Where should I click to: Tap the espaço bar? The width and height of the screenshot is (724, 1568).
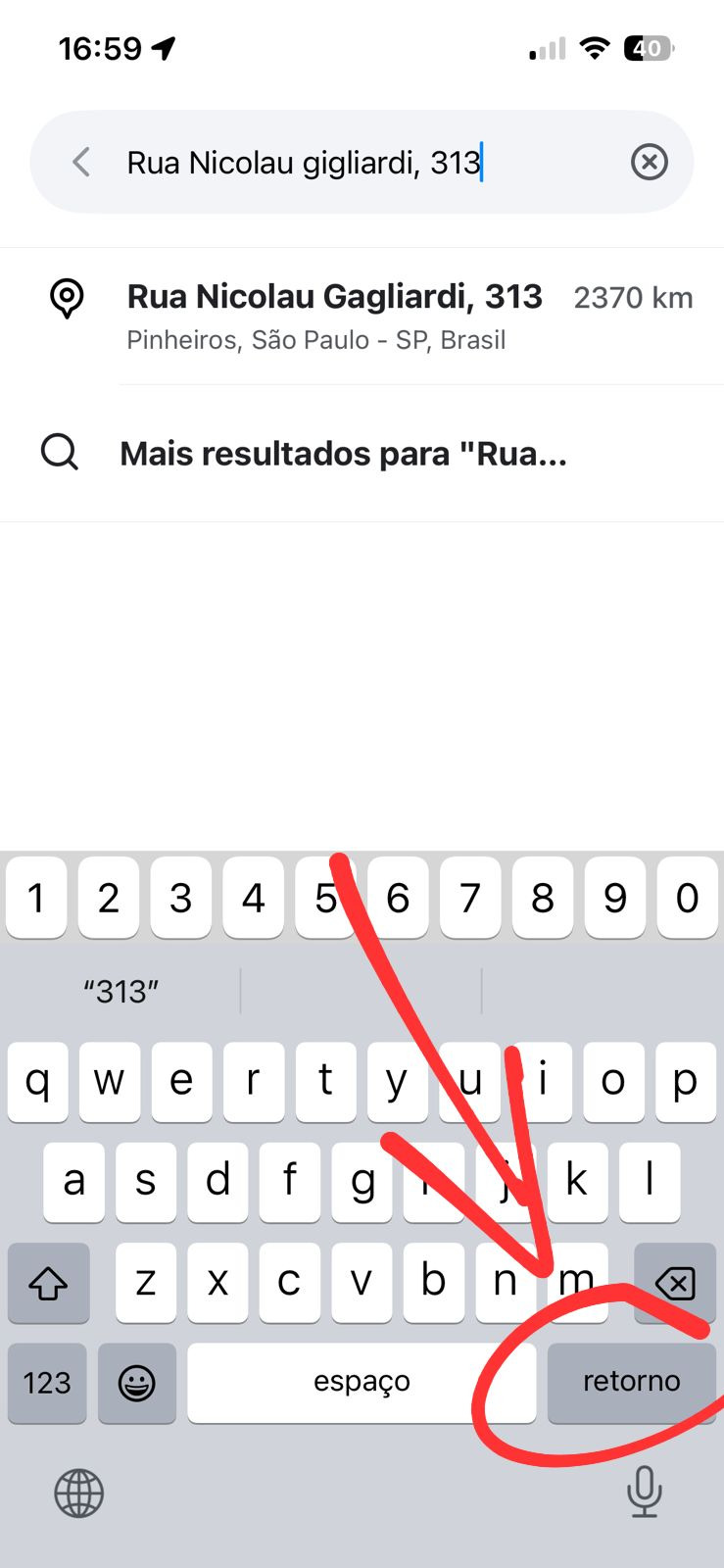tap(362, 1382)
